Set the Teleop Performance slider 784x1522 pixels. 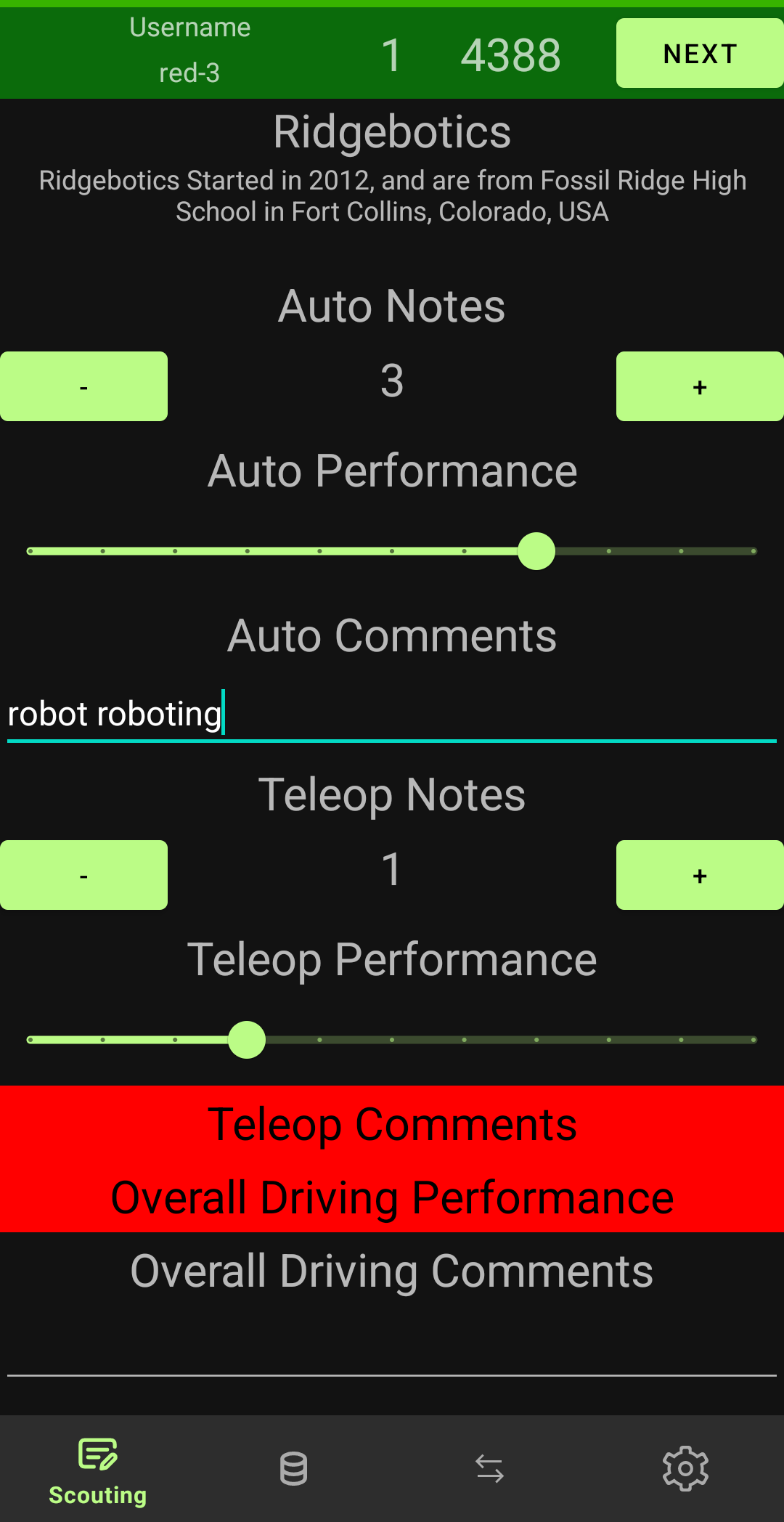tap(392, 1040)
